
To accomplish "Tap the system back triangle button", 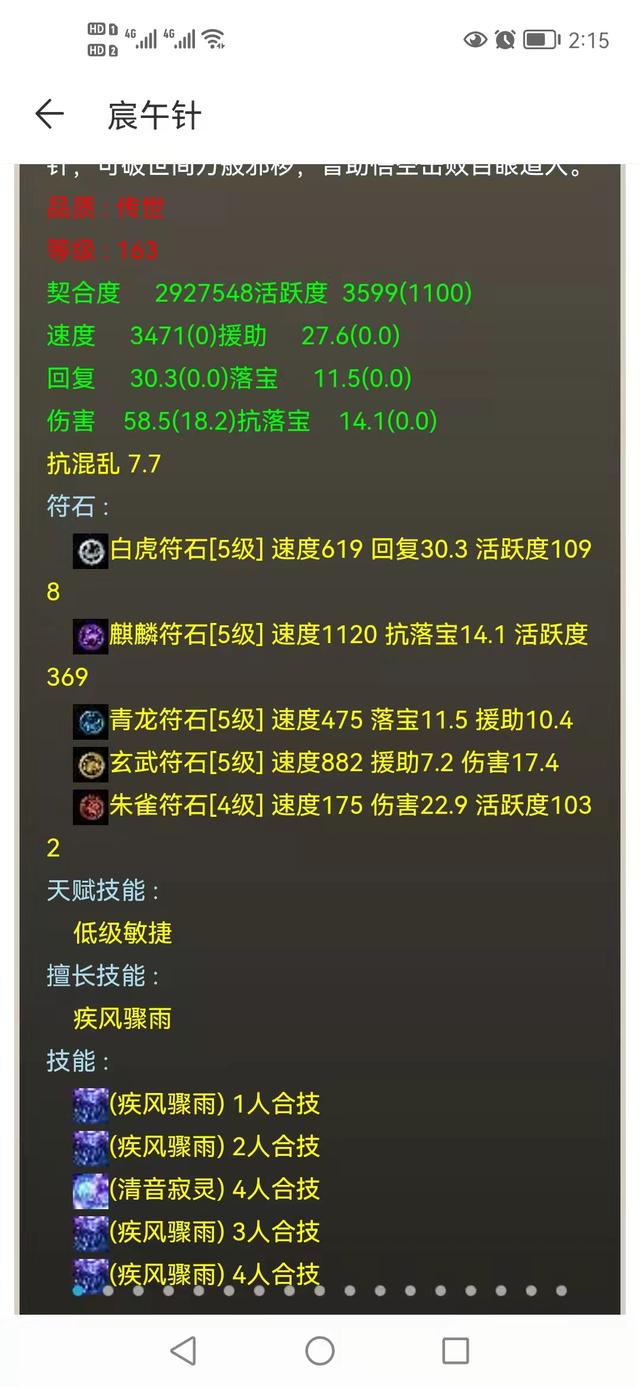I will [x=183, y=1351].
